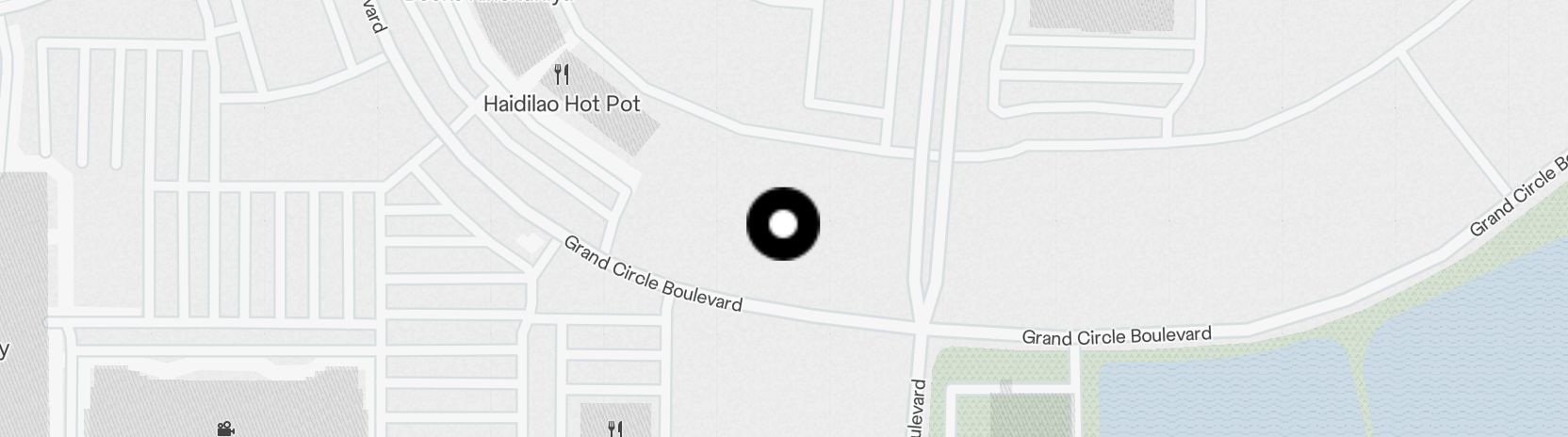
Task: Tap the black location pin on the map
Action: pos(783,224)
